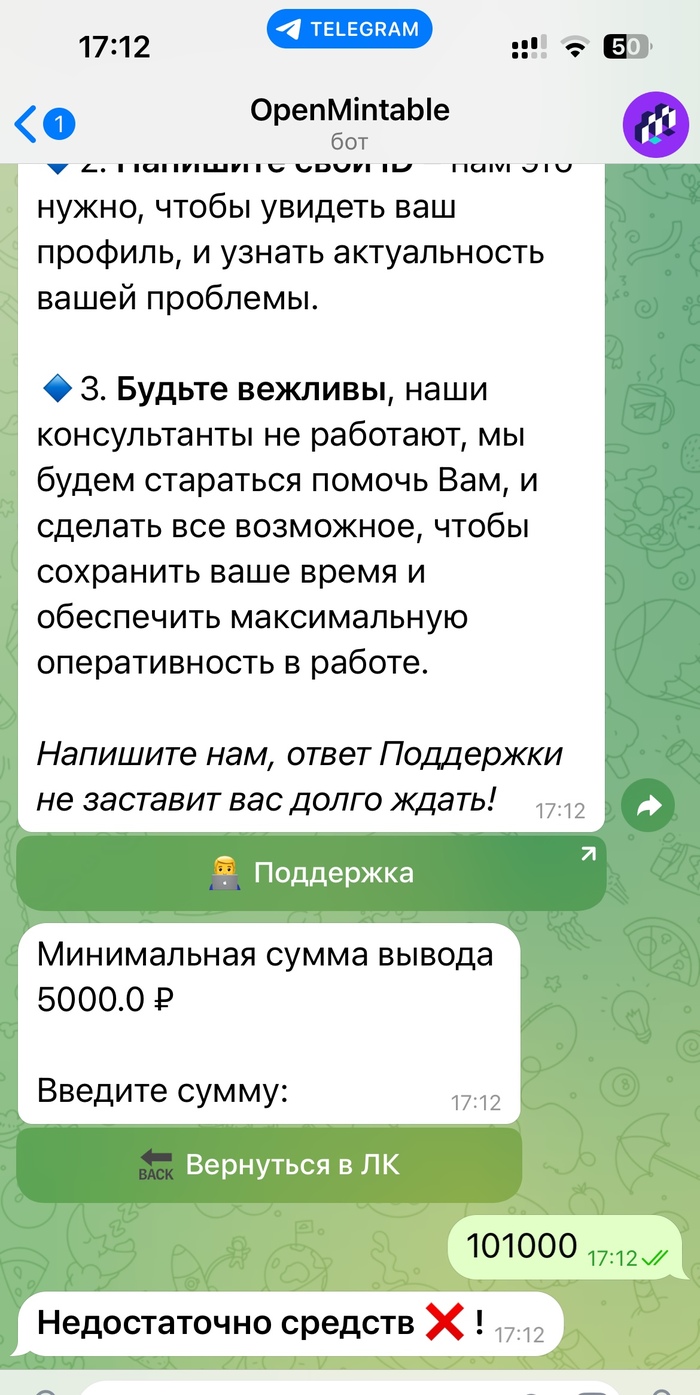This screenshot has height=1395, width=700.
Task: Return to Telegram via the status bar pill
Action: click(349, 30)
